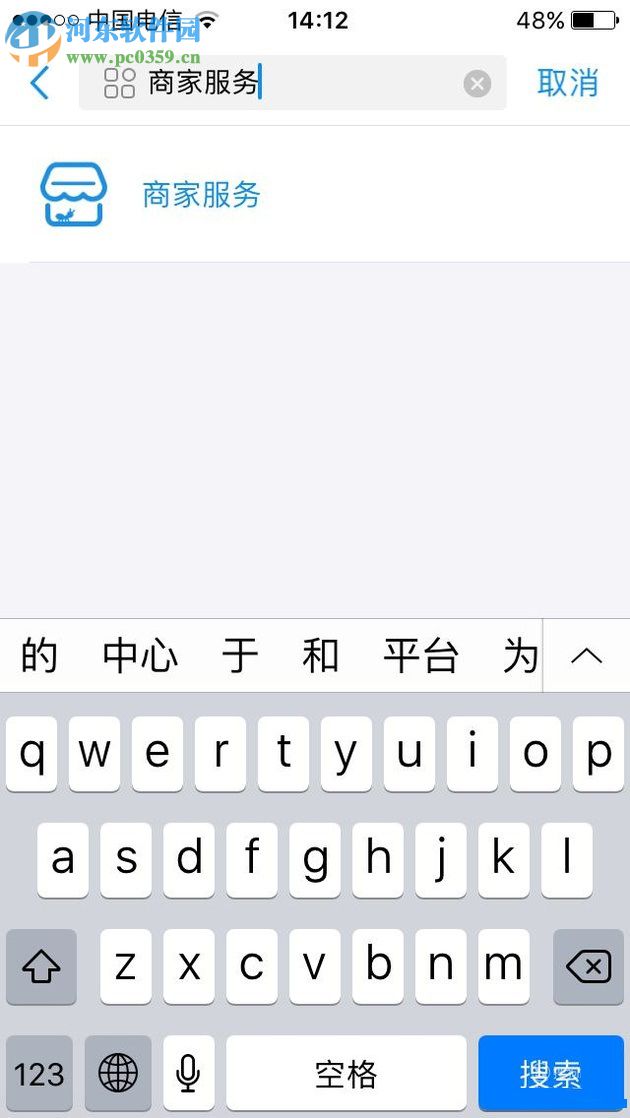Open the 商家服务 search result

click(200, 194)
